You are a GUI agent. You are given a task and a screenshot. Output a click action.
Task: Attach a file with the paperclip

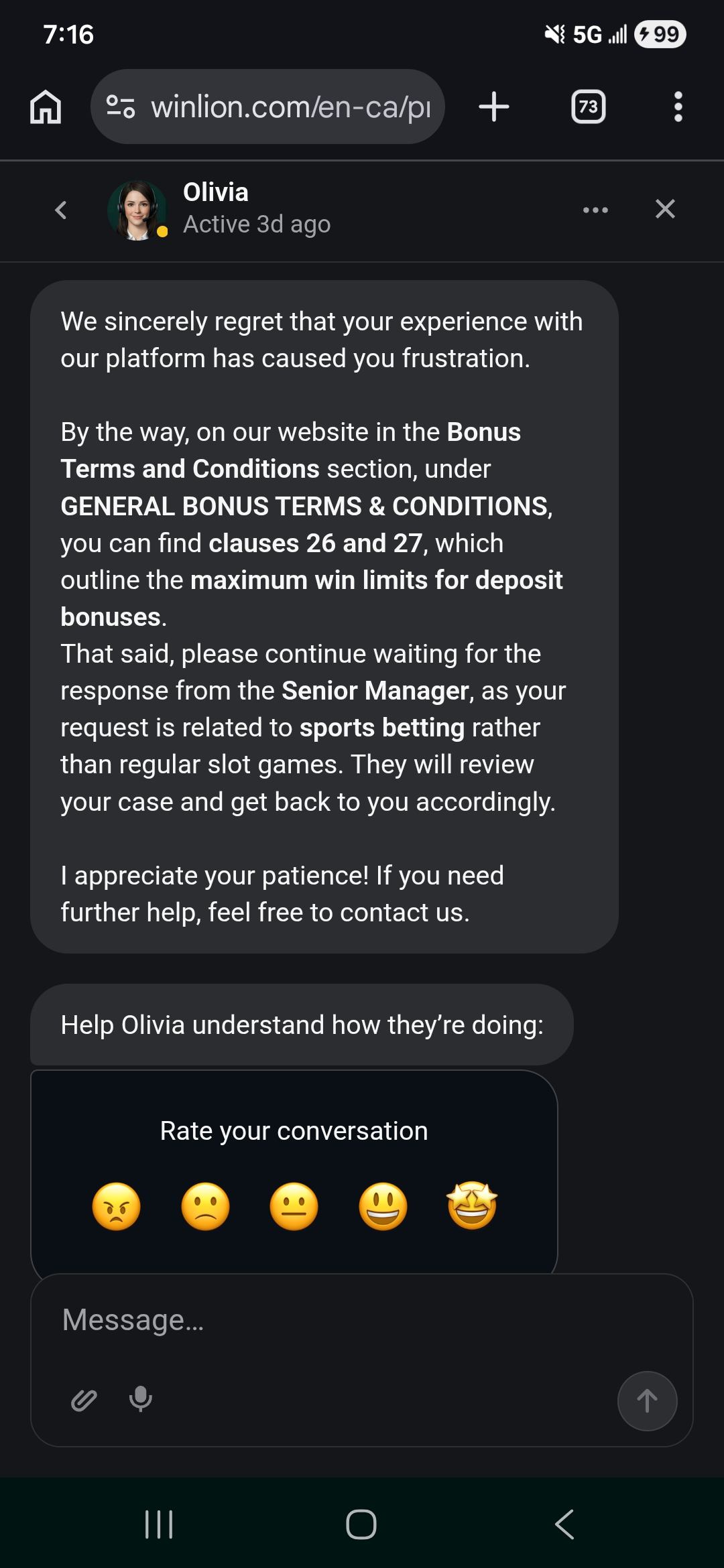pos(84,1400)
